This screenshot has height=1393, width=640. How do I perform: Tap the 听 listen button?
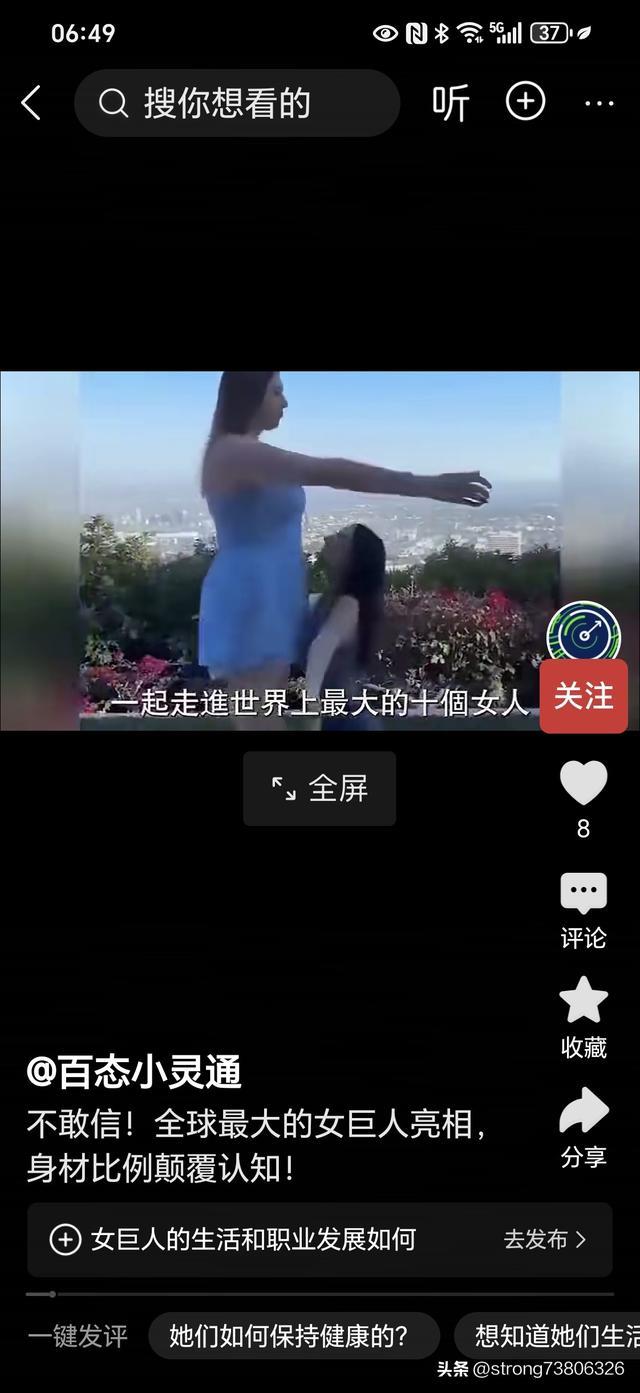click(x=450, y=102)
